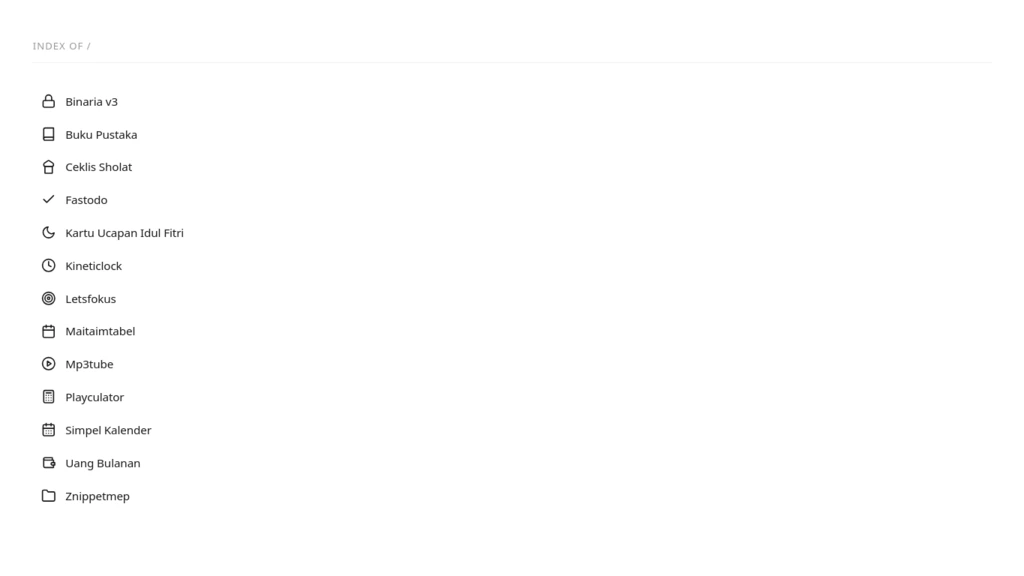The width and height of the screenshot is (1024, 576).
Task: Select Simpel Kalender
Action: [108, 430]
